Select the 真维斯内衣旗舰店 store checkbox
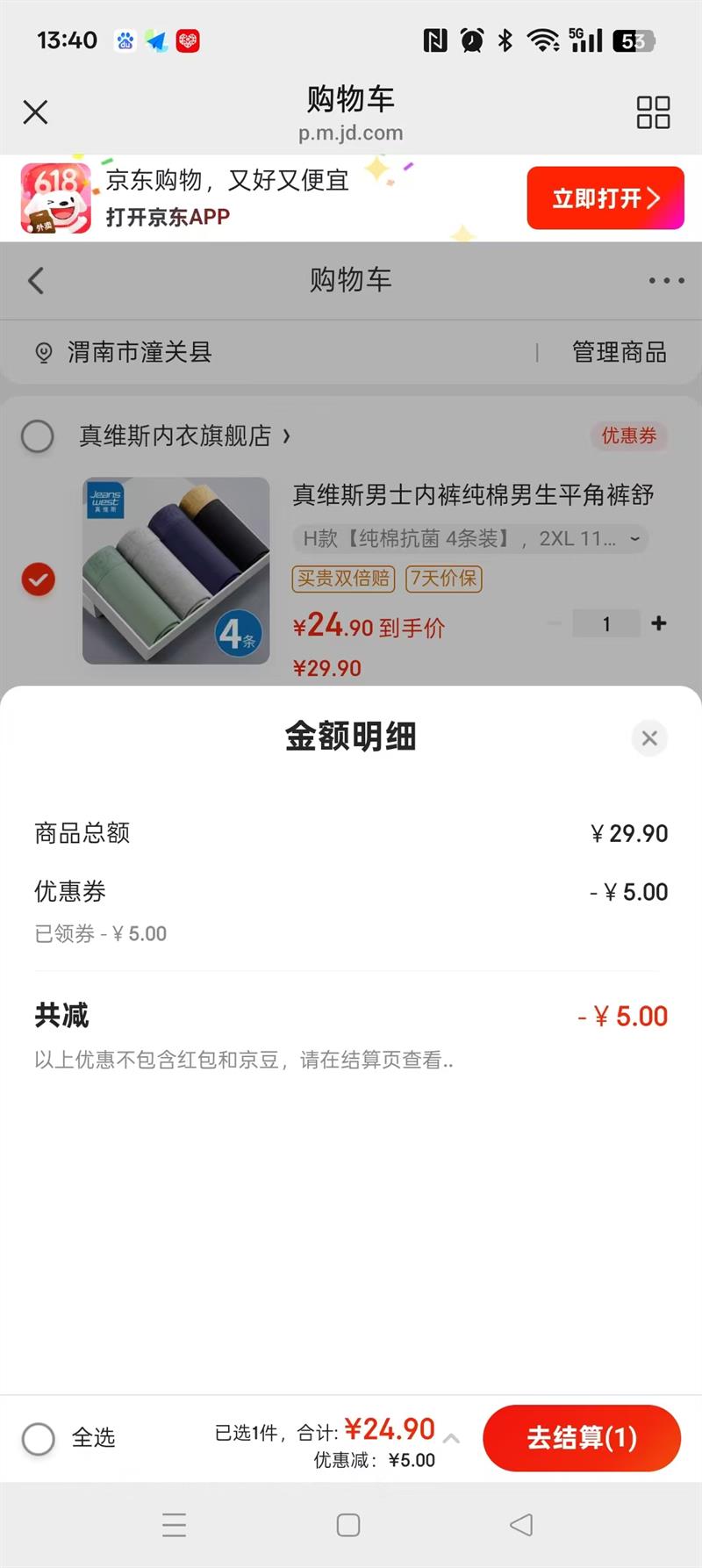 point(38,436)
